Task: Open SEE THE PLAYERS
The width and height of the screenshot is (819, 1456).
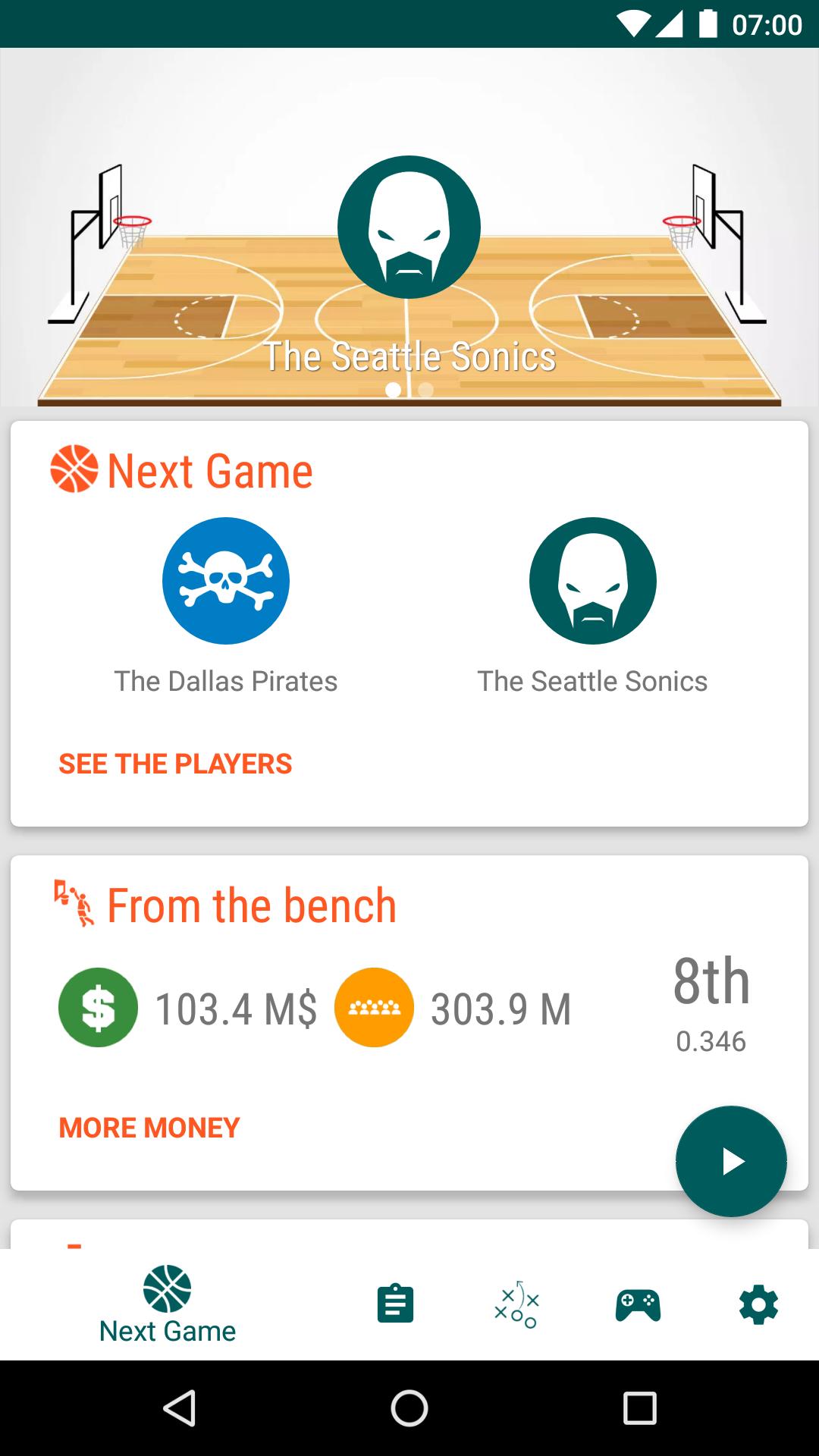Action: (174, 764)
